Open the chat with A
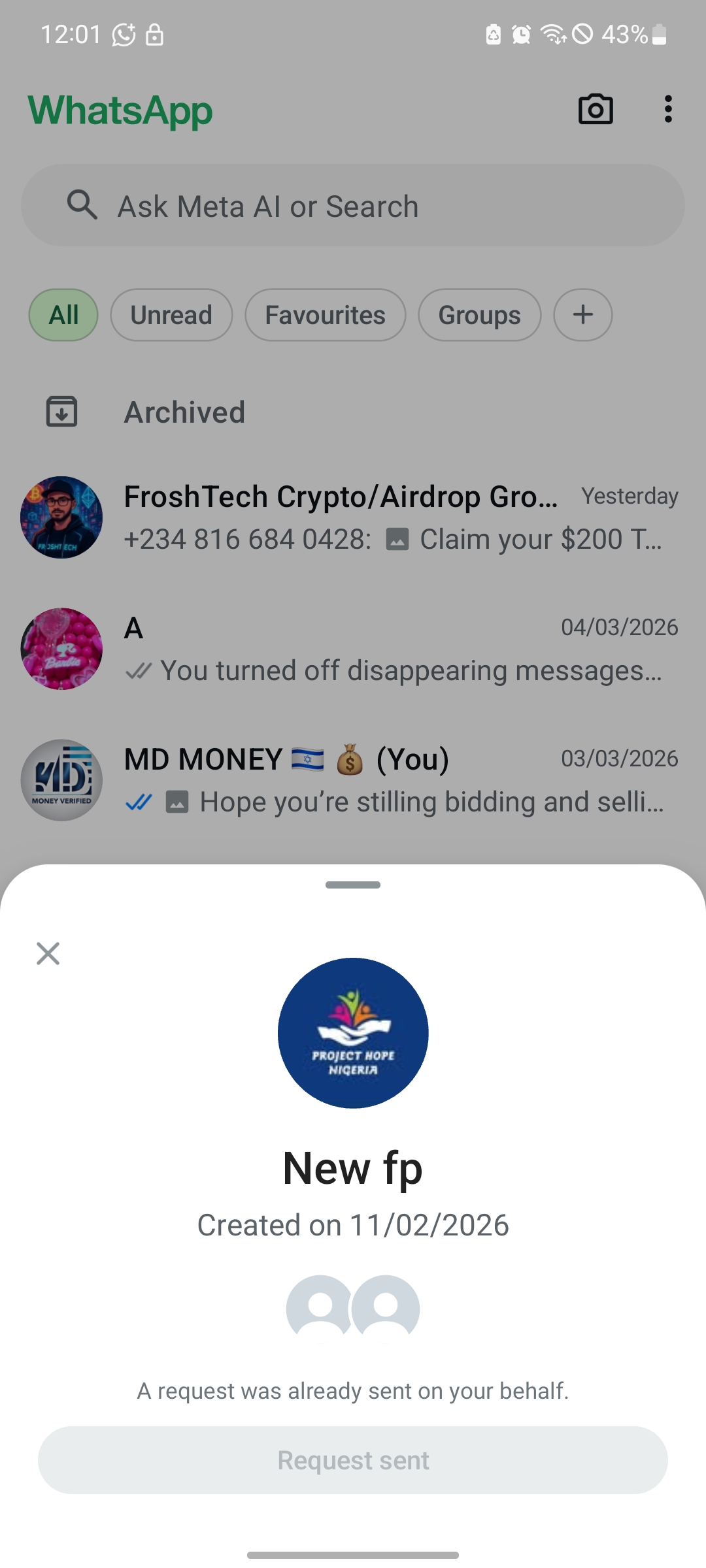The width and height of the screenshot is (706, 1568). (353, 649)
